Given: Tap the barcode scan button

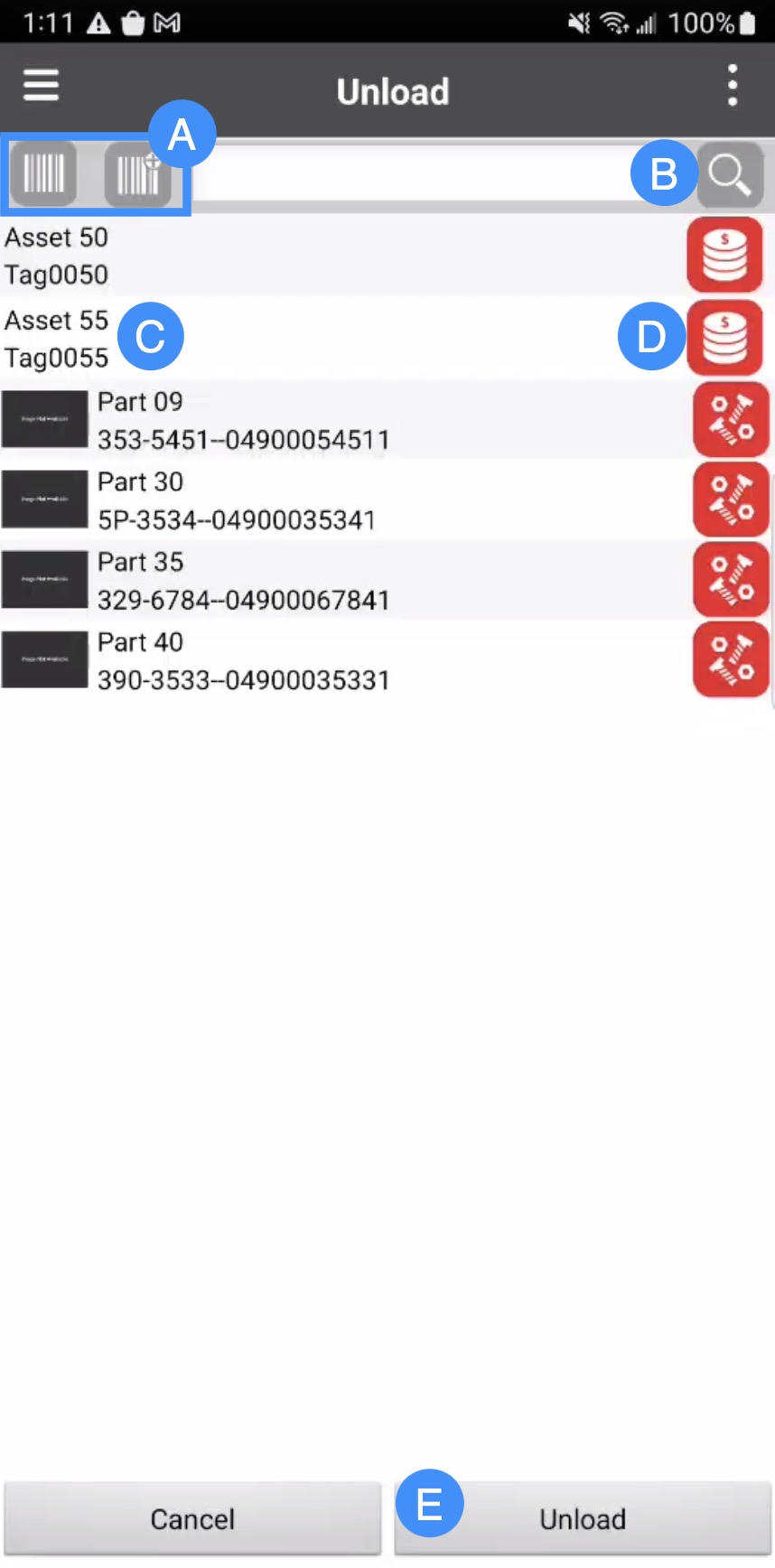Looking at the screenshot, I should (43, 173).
